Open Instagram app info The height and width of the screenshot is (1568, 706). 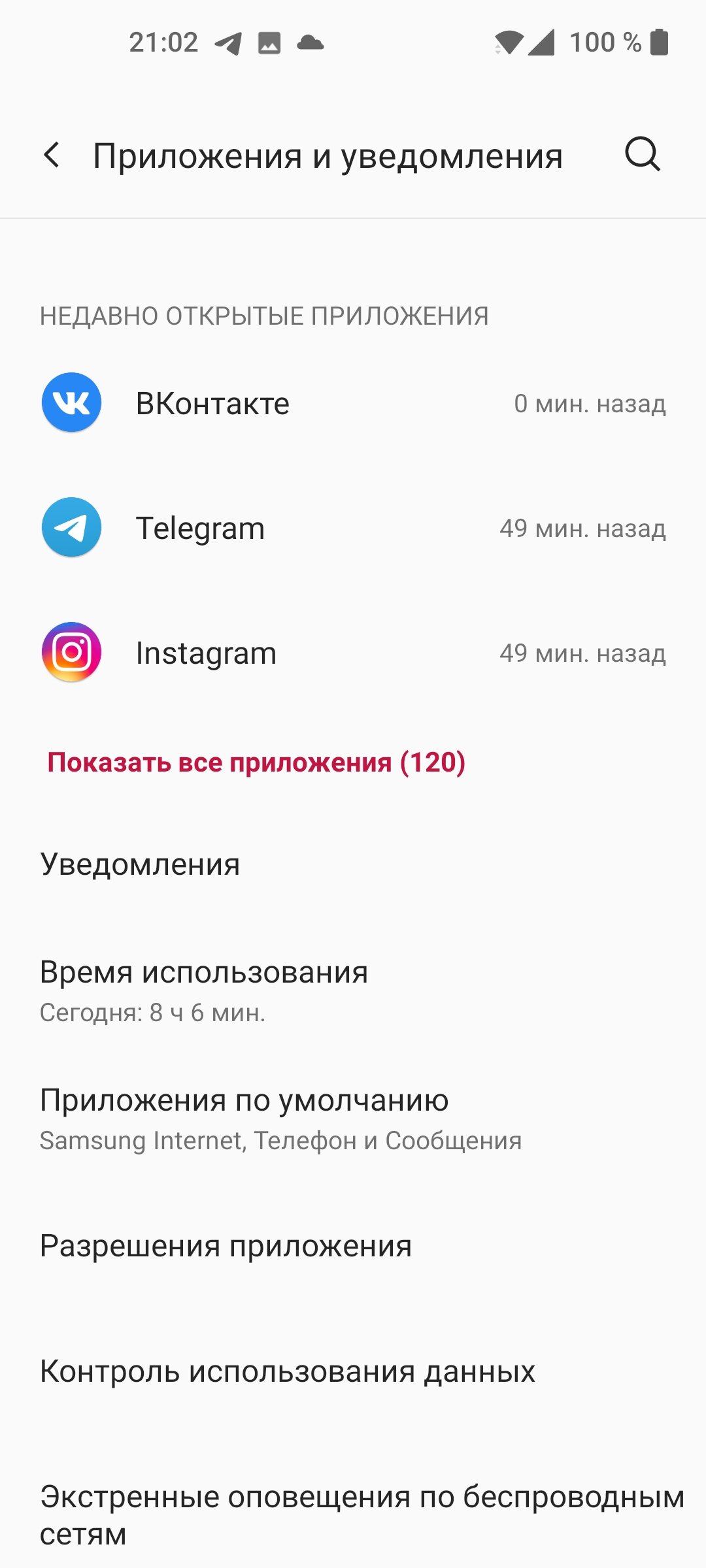pyautogui.click(x=353, y=653)
